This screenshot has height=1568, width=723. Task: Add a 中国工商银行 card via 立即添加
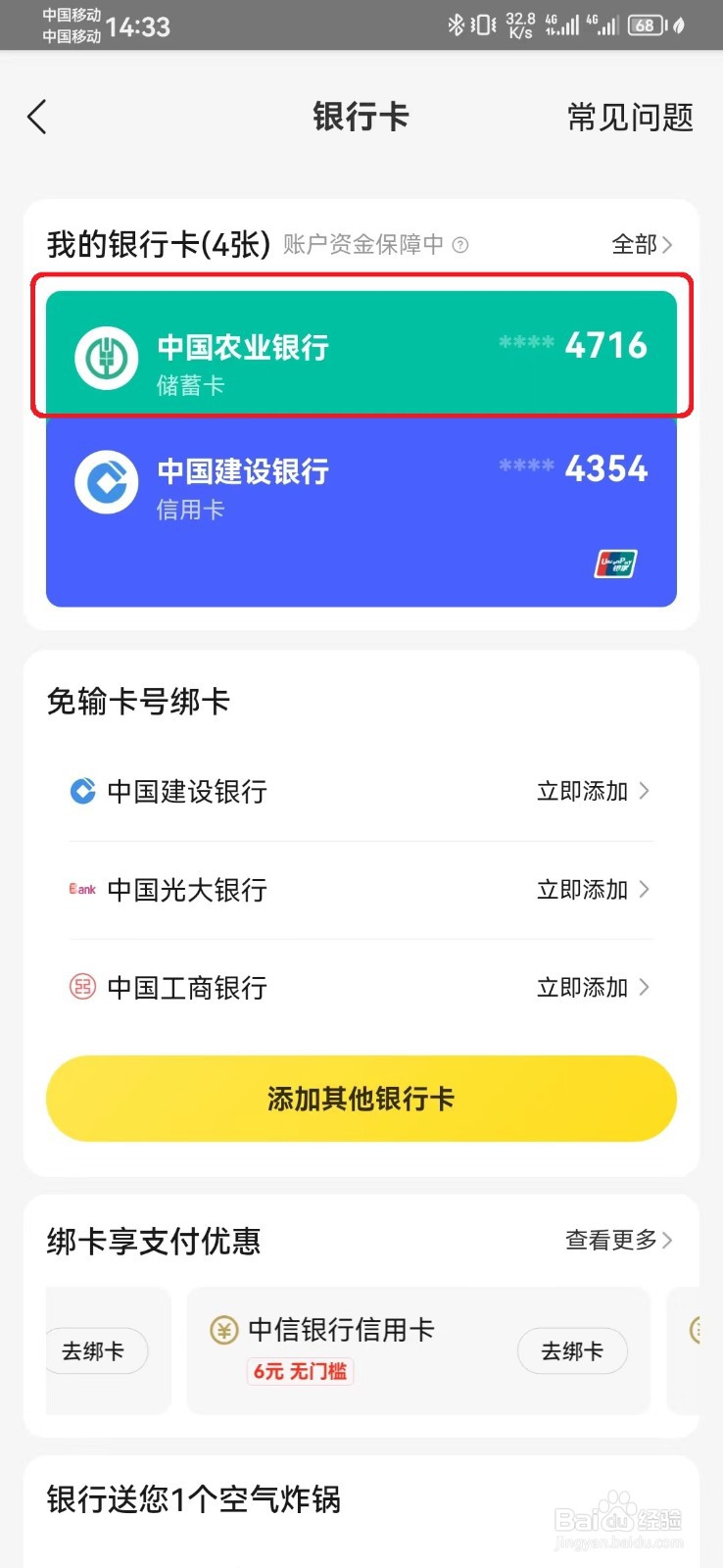coord(592,987)
